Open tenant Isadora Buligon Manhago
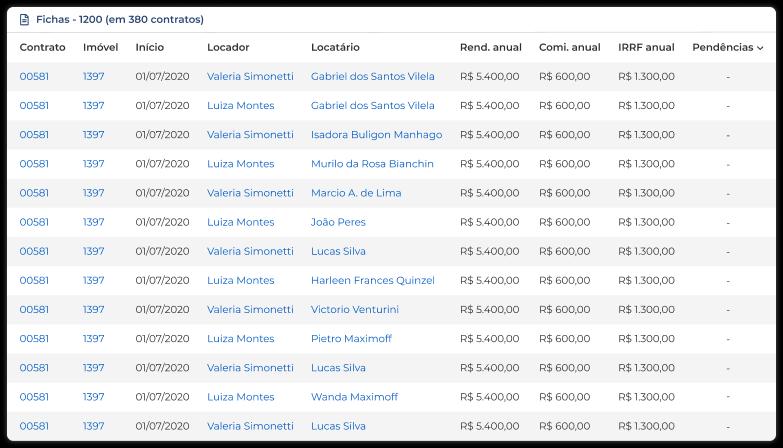The height and width of the screenshot is (448, 783). (376, 134)
